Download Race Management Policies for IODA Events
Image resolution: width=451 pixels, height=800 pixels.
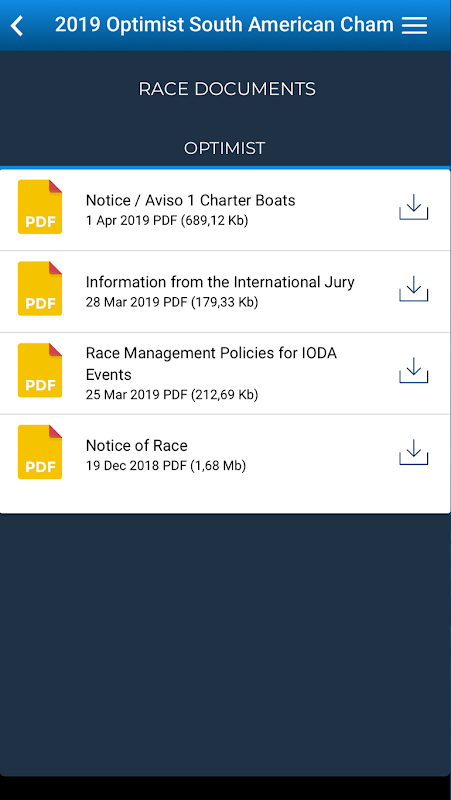(x=413, y=371)
